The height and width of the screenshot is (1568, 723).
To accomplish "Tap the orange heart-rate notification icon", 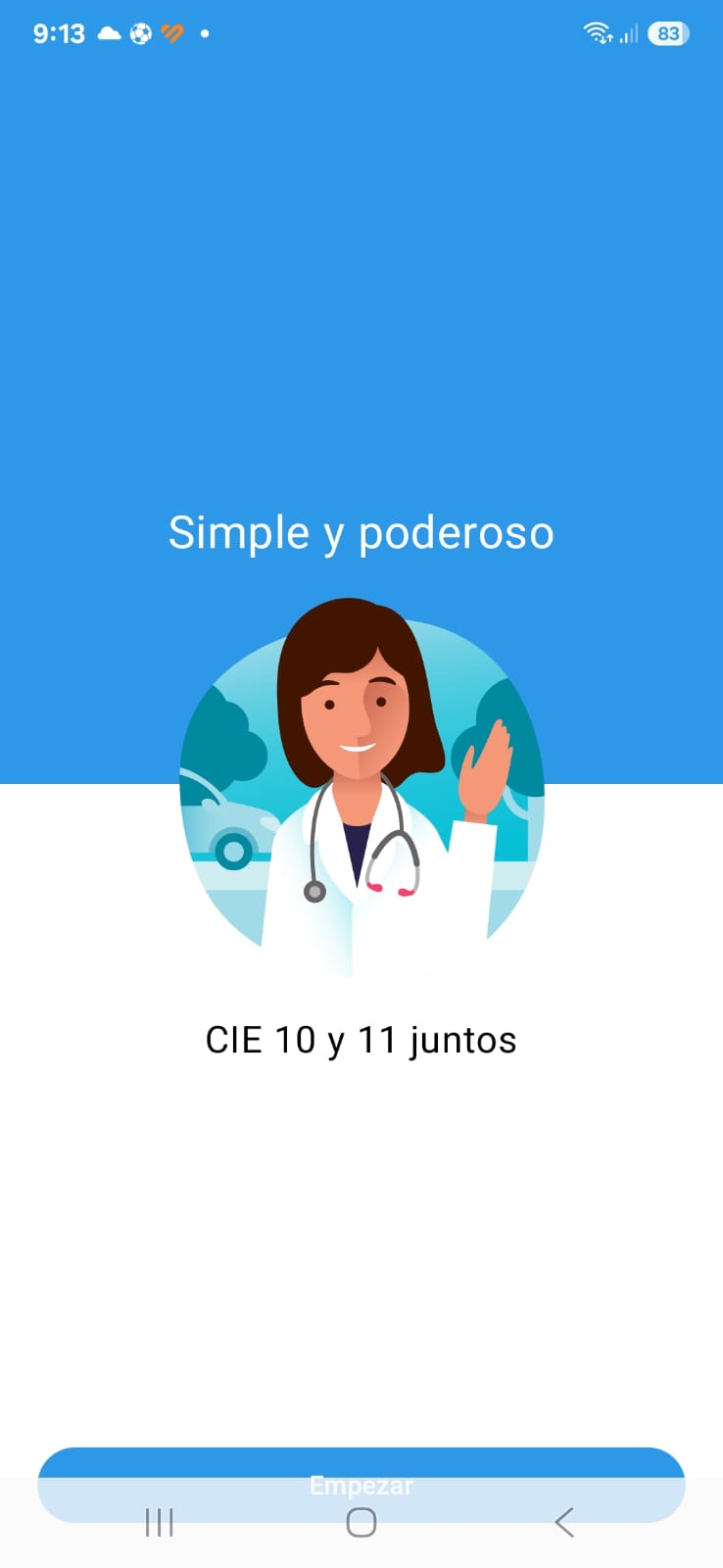I will pyautogui.click(x=172, y=32).
